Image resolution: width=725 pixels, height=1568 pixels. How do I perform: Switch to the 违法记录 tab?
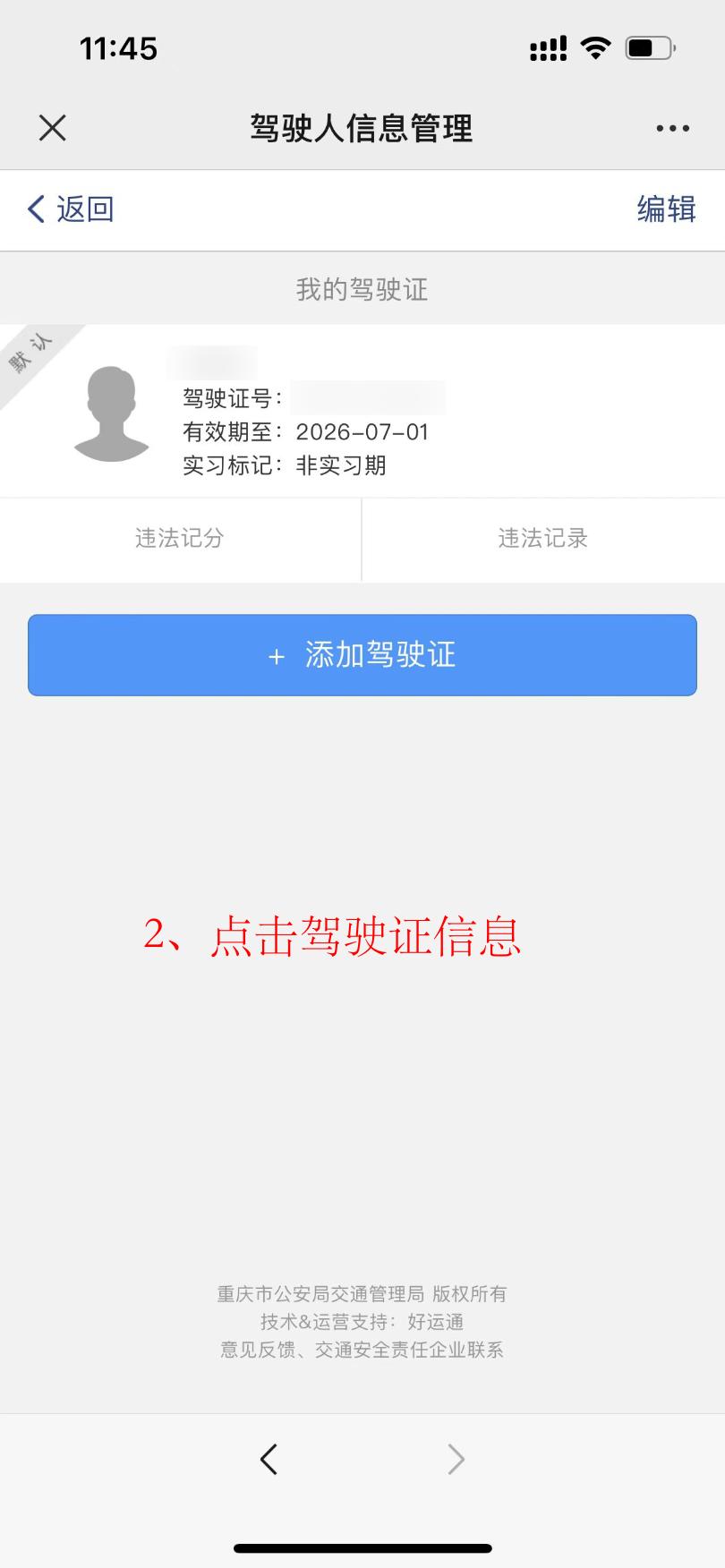pyautogui.click(x=543, y=540)
